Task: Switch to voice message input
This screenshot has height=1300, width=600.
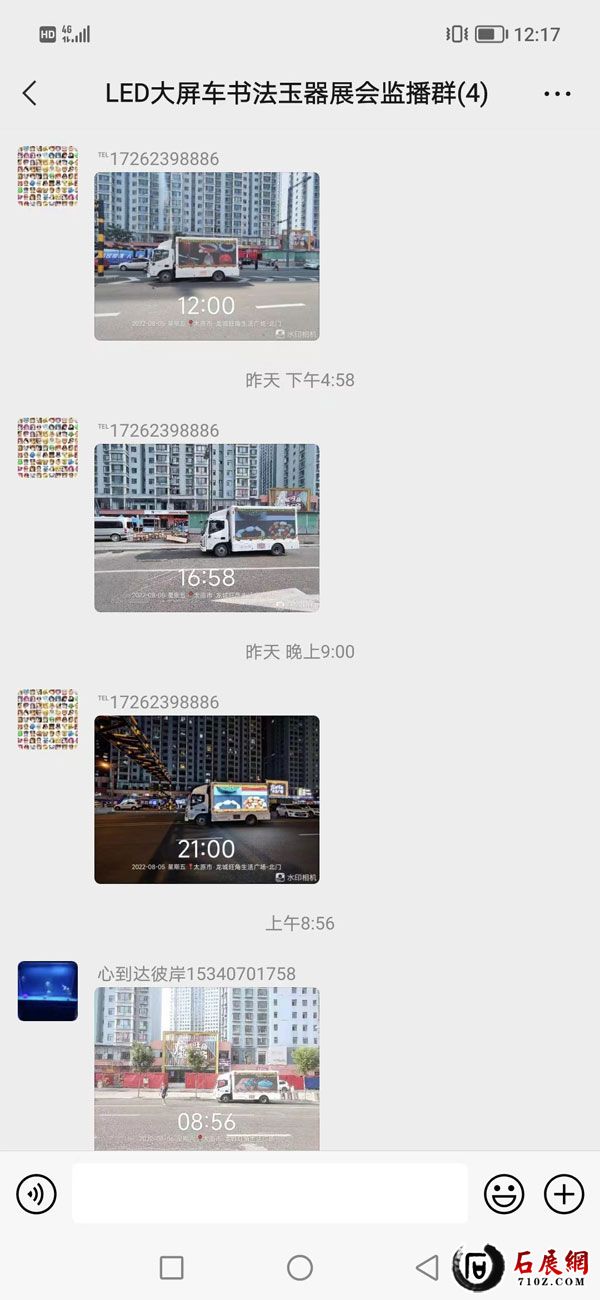Action: 37,1193
